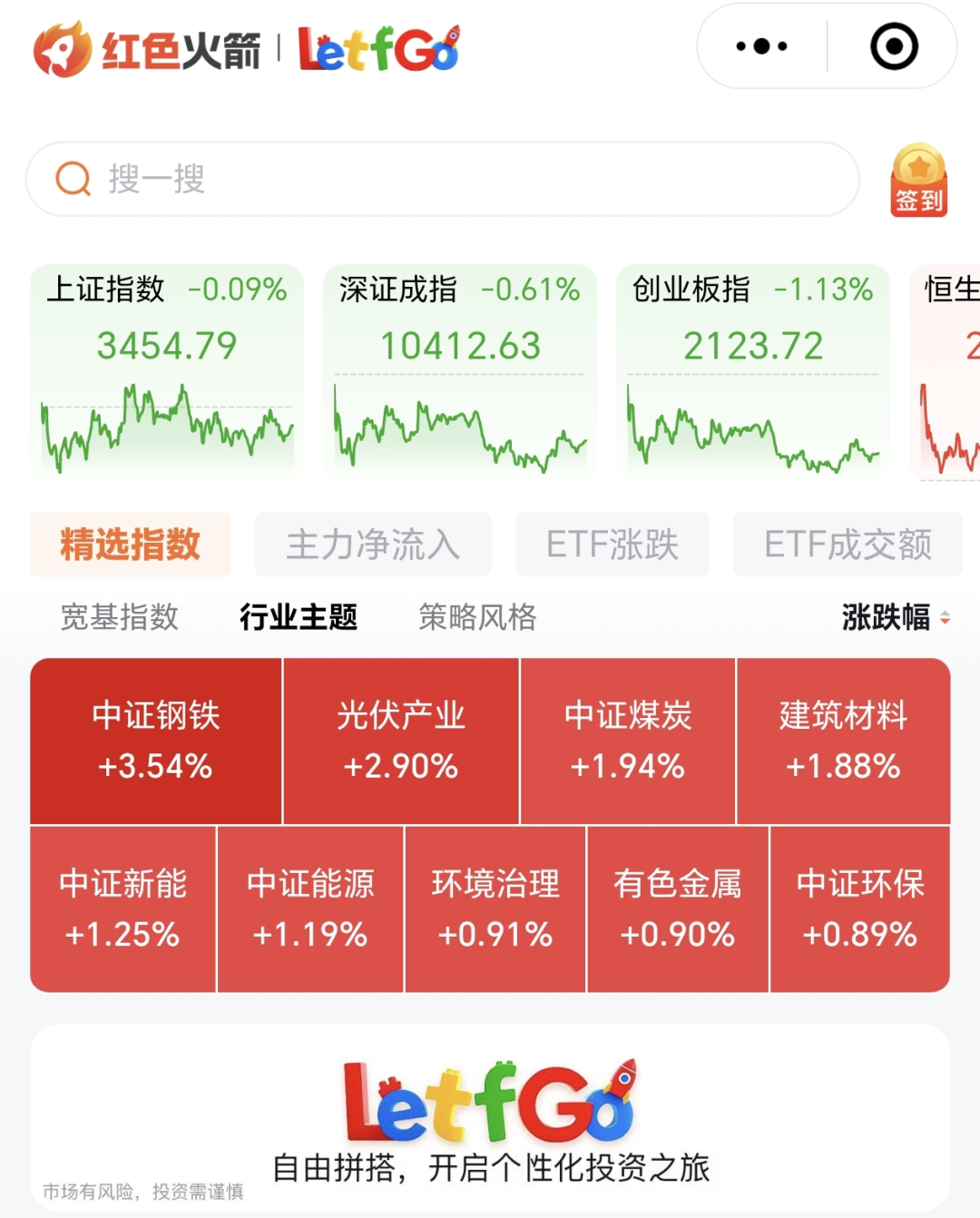Click the search magnifier icon
Viewport: 980px width, 1218px height.
point(73,179)
